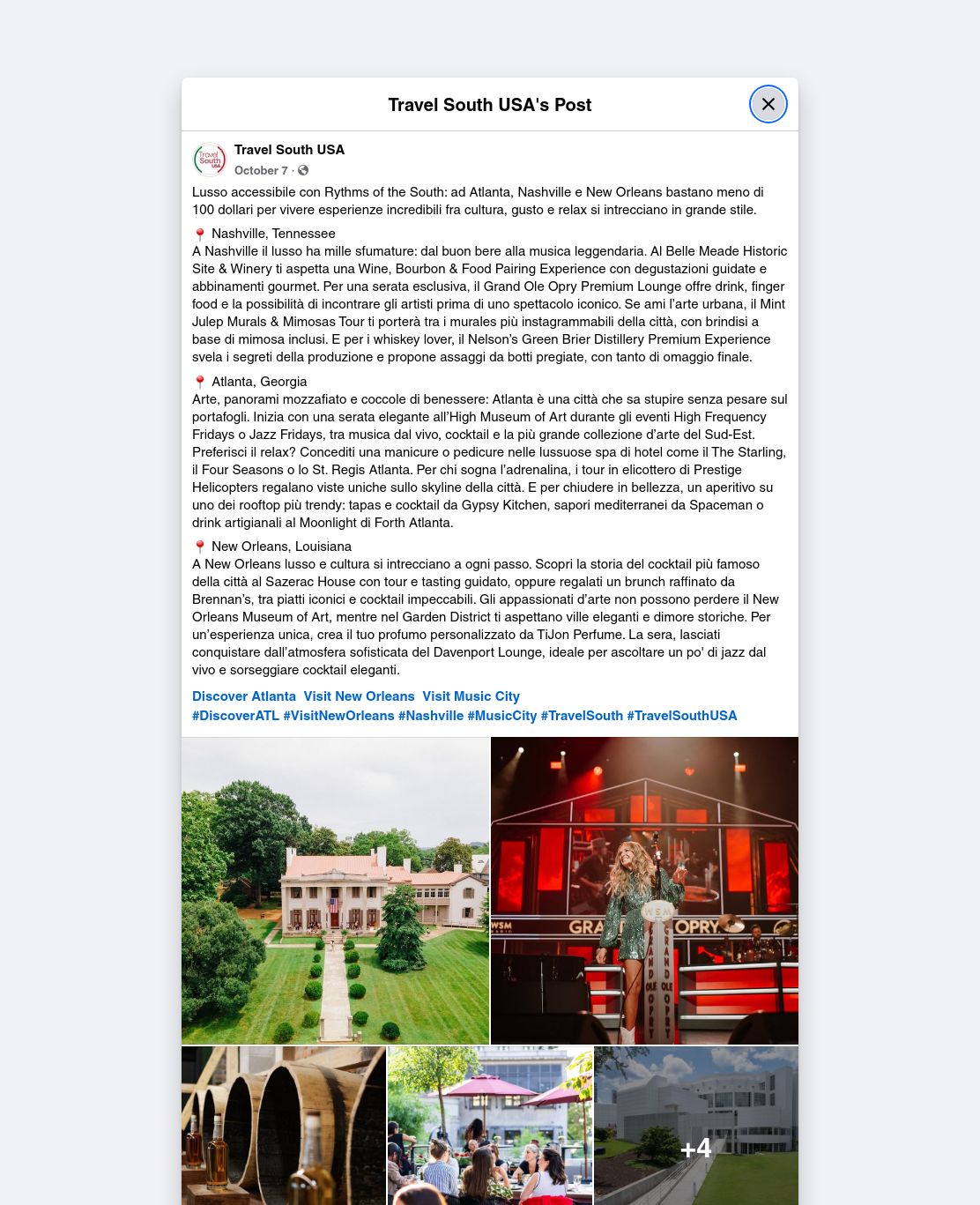Tap the #MusicCity hashtag
The image size is (980, 1205).
click(502, 716)
